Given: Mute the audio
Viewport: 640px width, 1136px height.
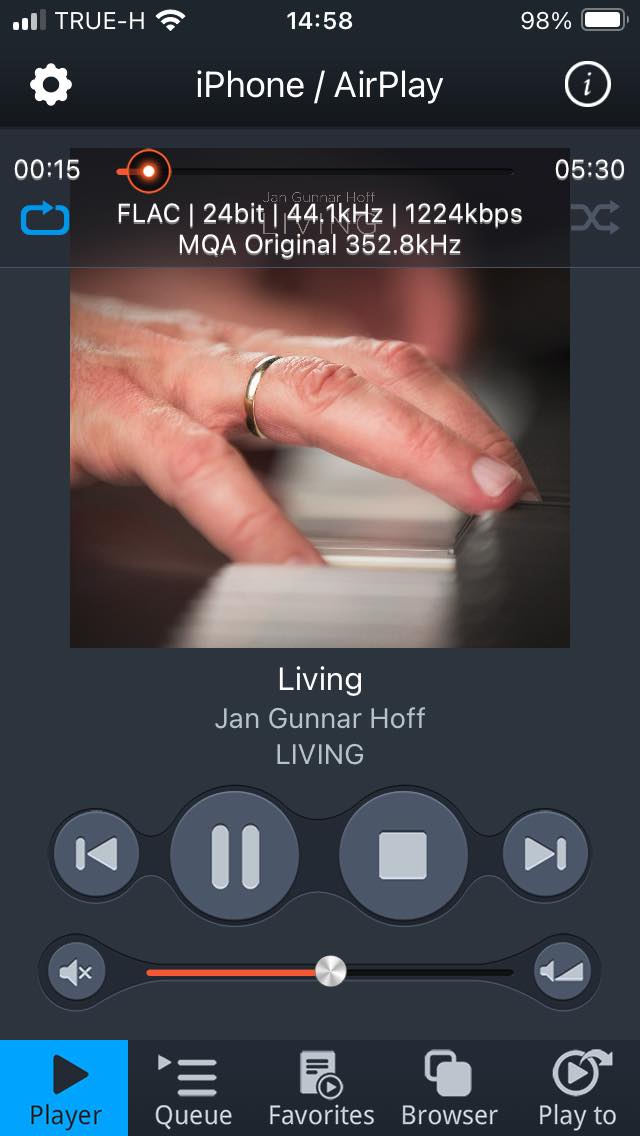Looking at the screenshot, I should click(76, 971).
